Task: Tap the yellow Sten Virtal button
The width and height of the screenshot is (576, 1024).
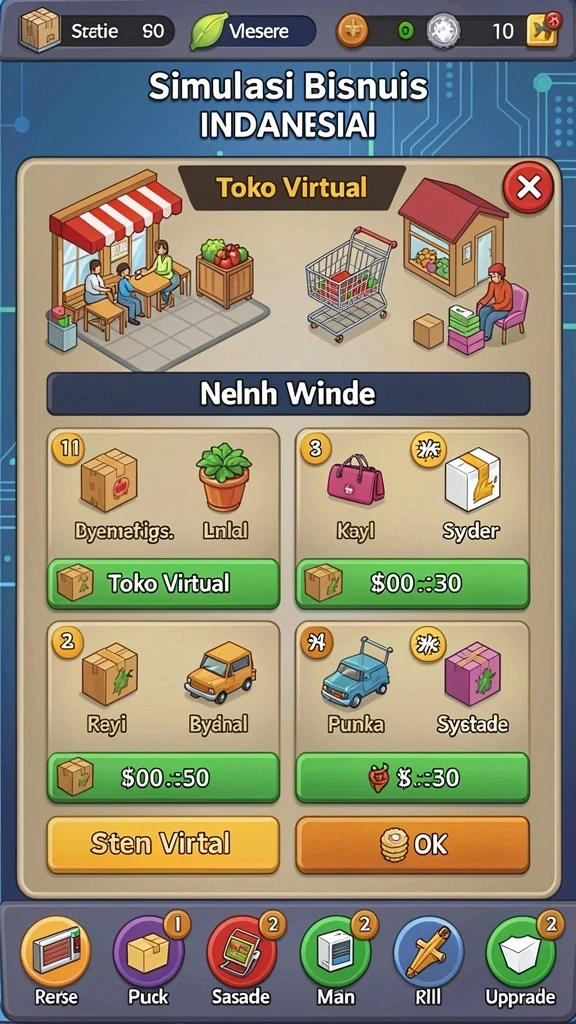Action: point(163,844)
